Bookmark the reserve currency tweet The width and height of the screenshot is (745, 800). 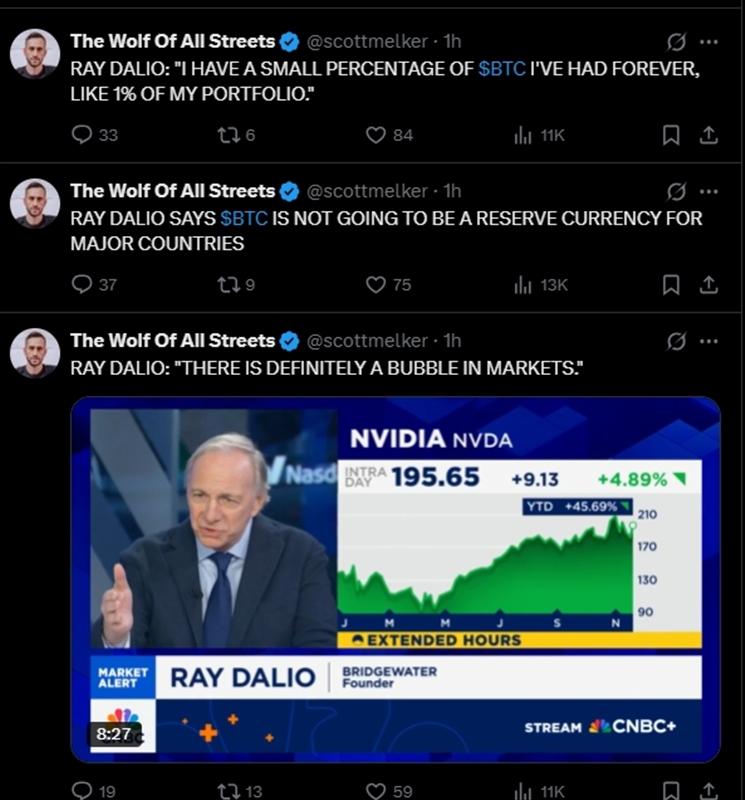(x=671, y=284)
